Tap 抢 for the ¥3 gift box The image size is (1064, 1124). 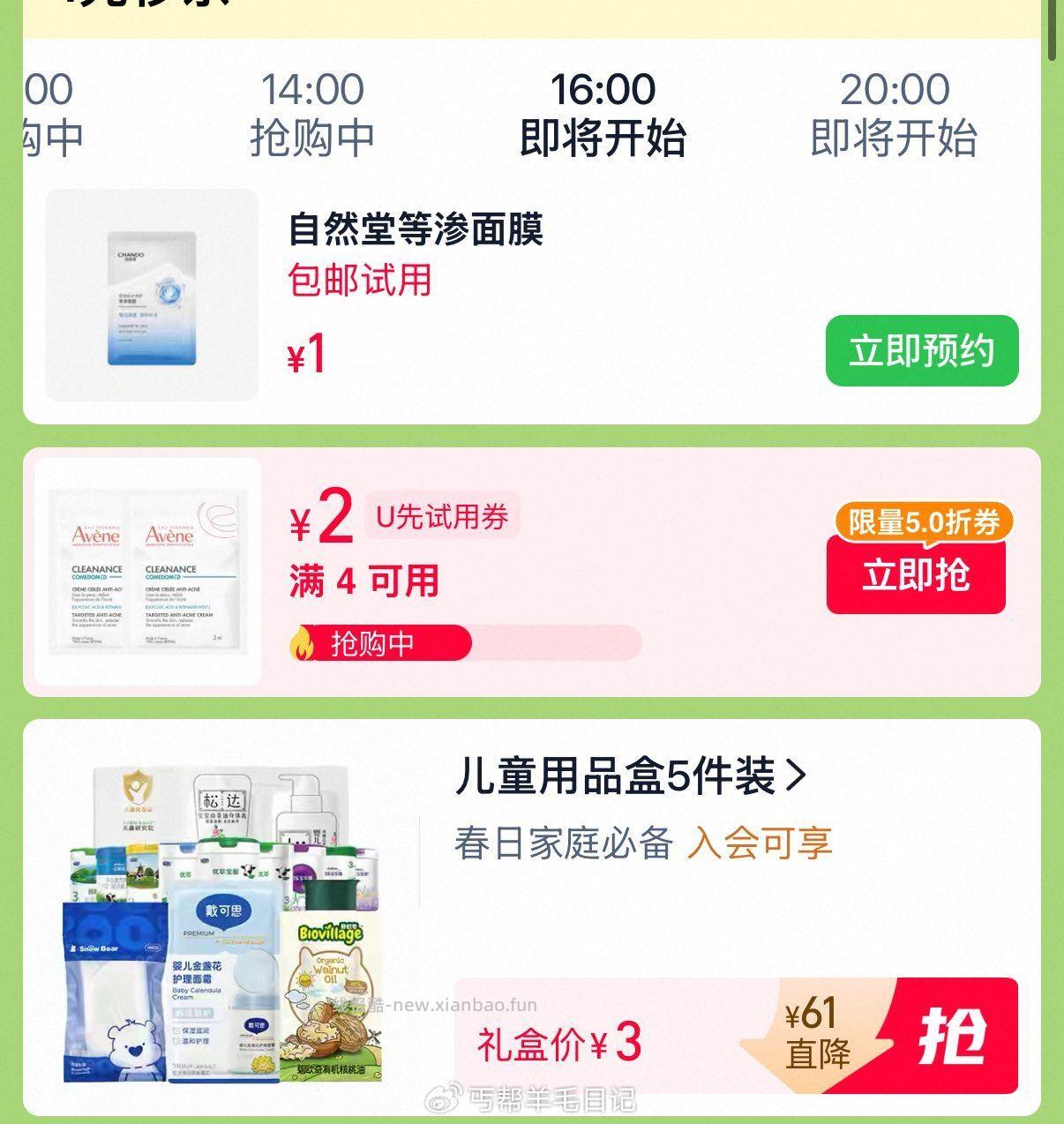click(x=952, y=1035)
